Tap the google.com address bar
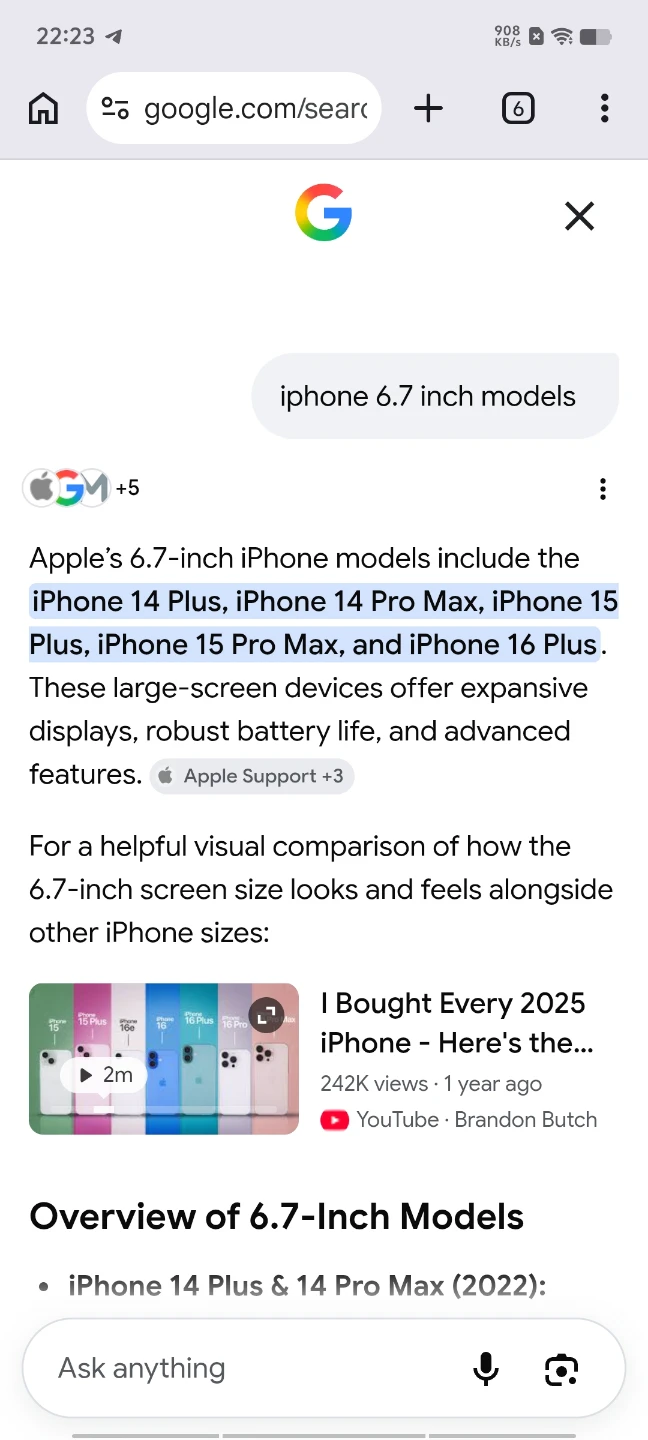 [234, 108]
